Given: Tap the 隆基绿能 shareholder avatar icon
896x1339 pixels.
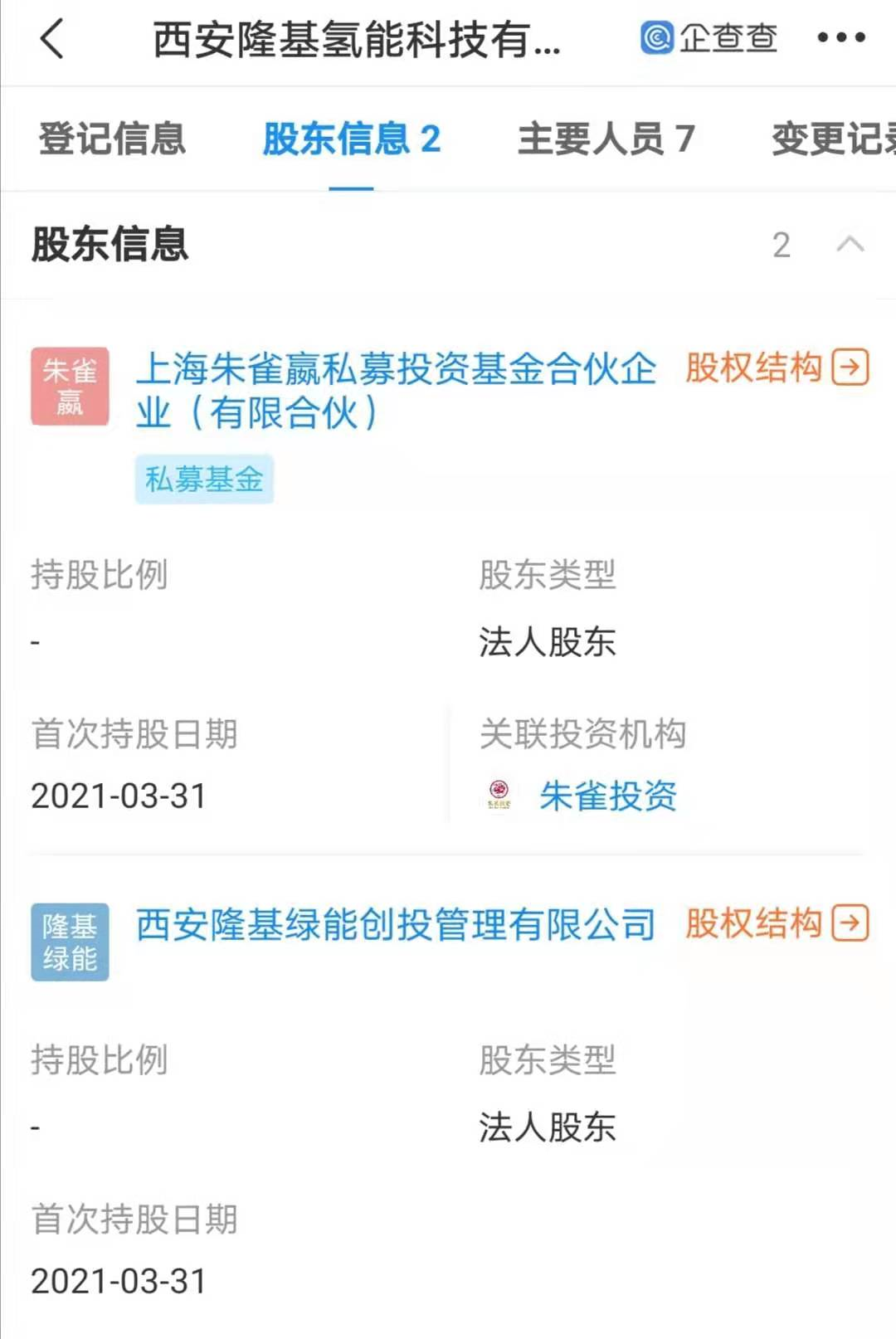Looking at the screenshot, I should [70, 942].
